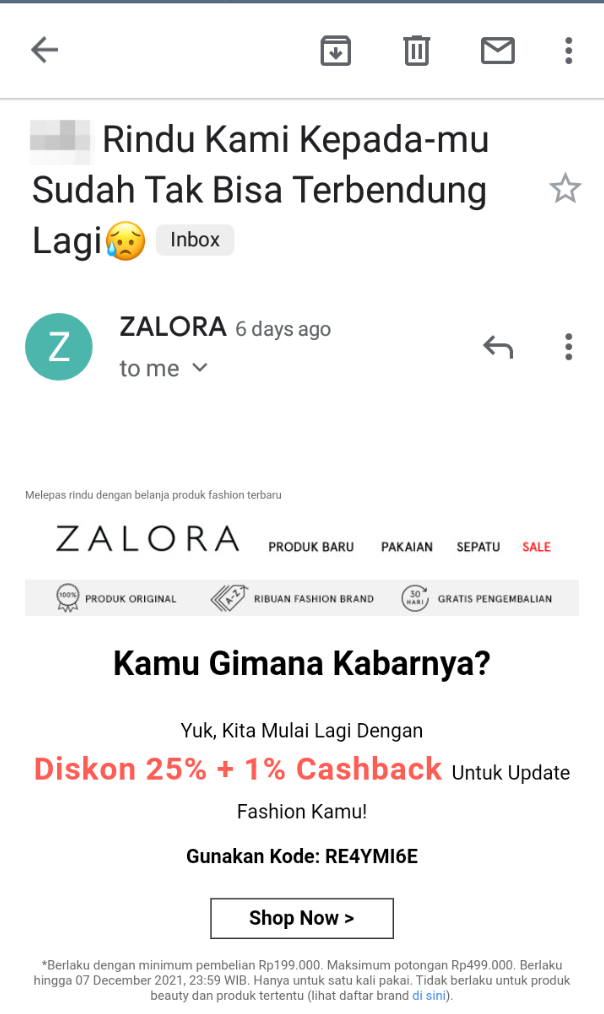Open the SALE link
604x1014 pixels.
536,547
